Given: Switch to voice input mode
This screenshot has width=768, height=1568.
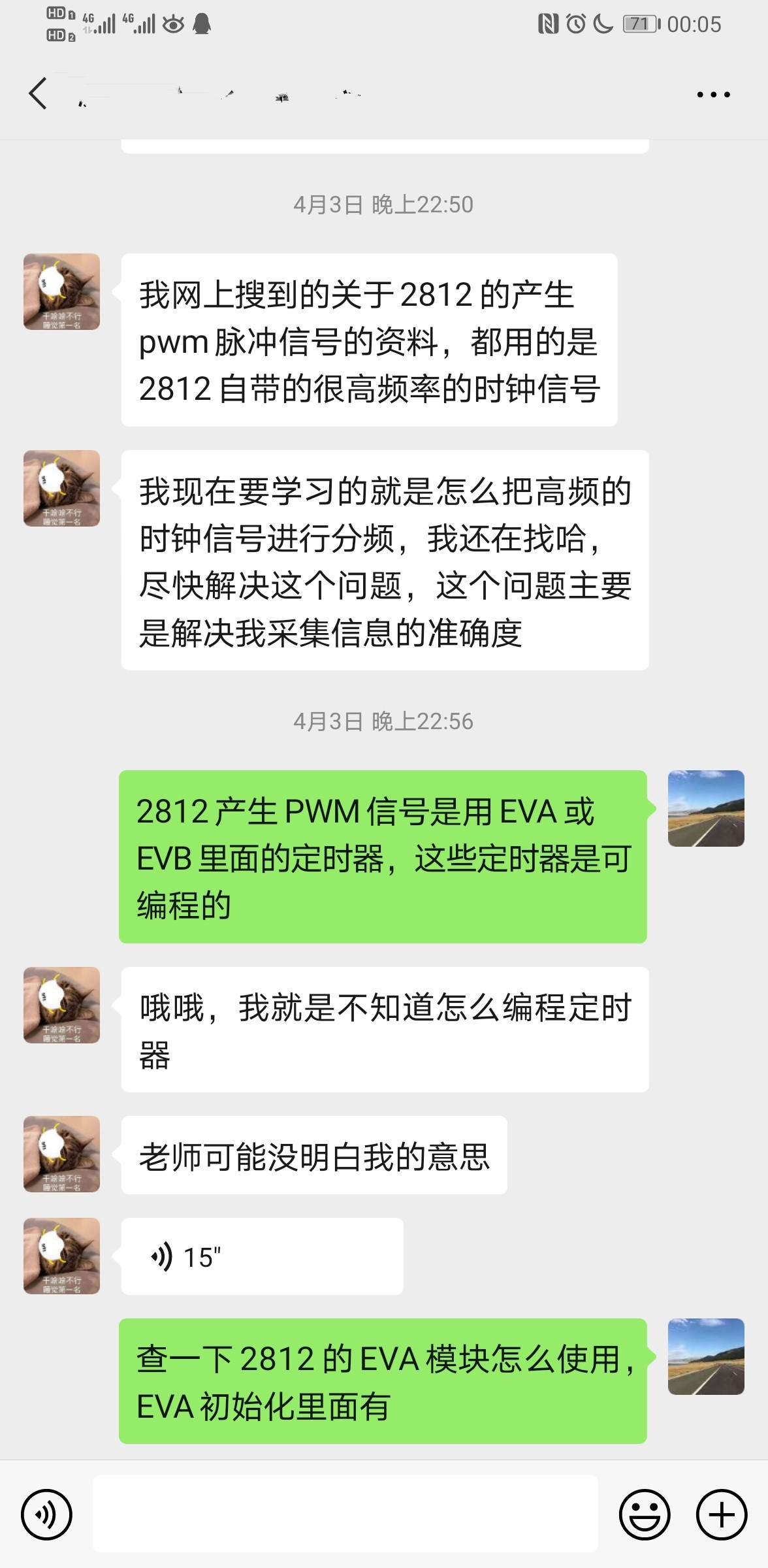Looking at the screenshot, I should pos(46,1514).
